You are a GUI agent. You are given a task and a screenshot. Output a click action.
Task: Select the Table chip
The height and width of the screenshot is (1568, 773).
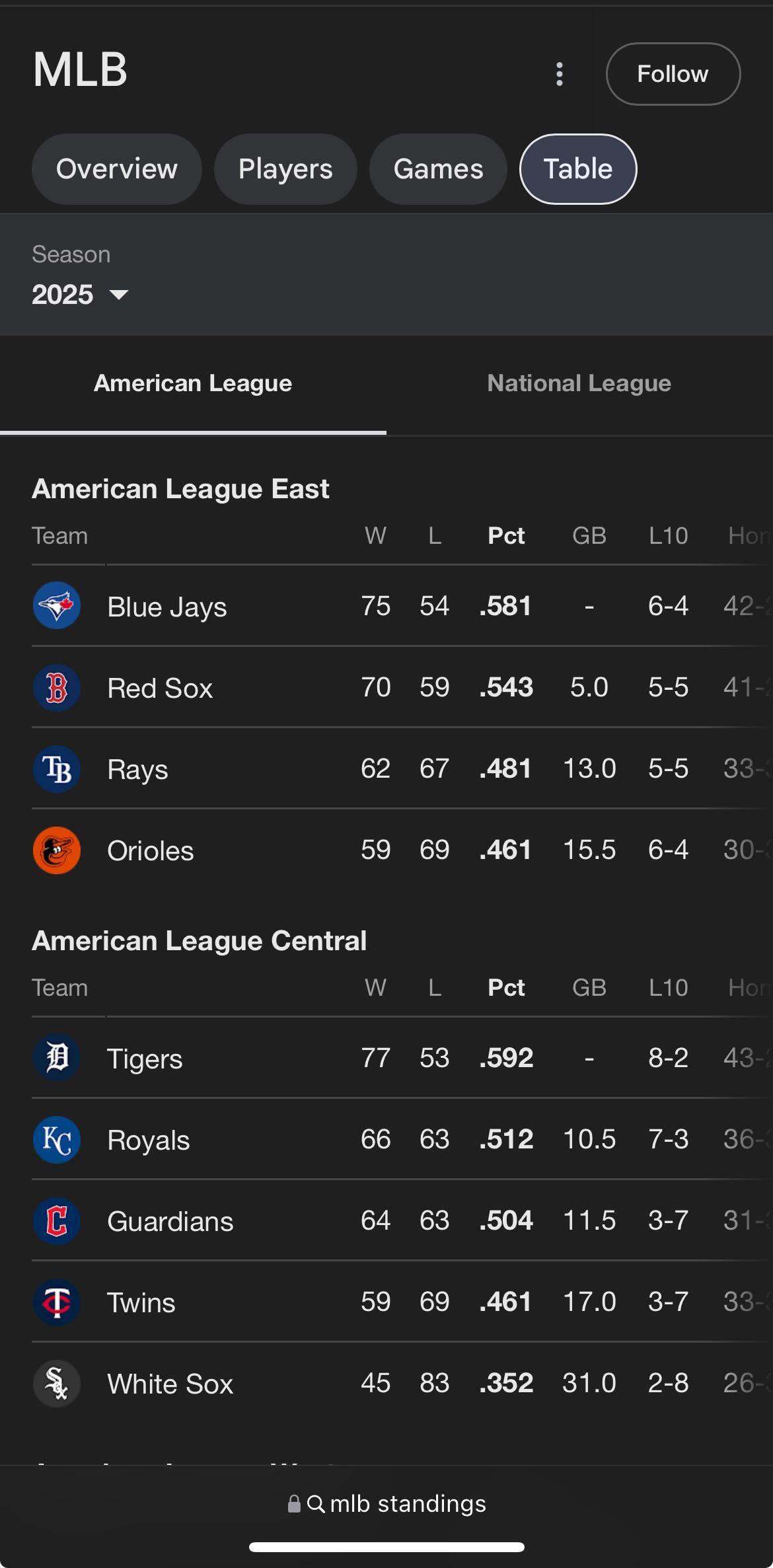click(578, 169)
